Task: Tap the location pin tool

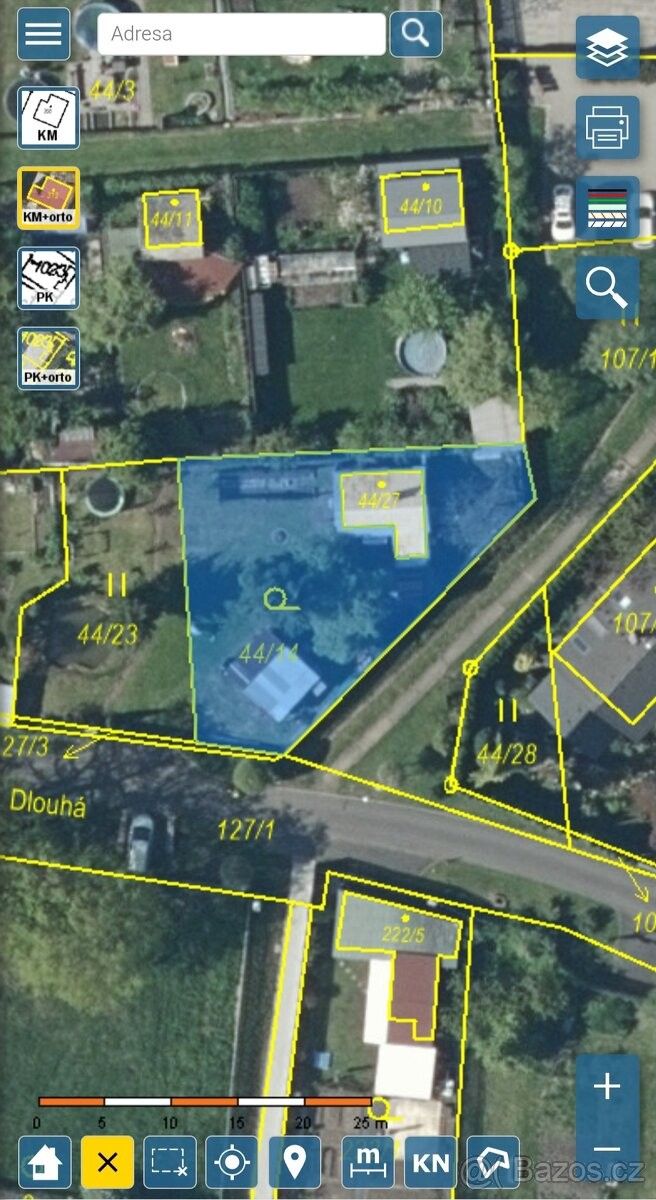Action: [x=294, y=1162]
